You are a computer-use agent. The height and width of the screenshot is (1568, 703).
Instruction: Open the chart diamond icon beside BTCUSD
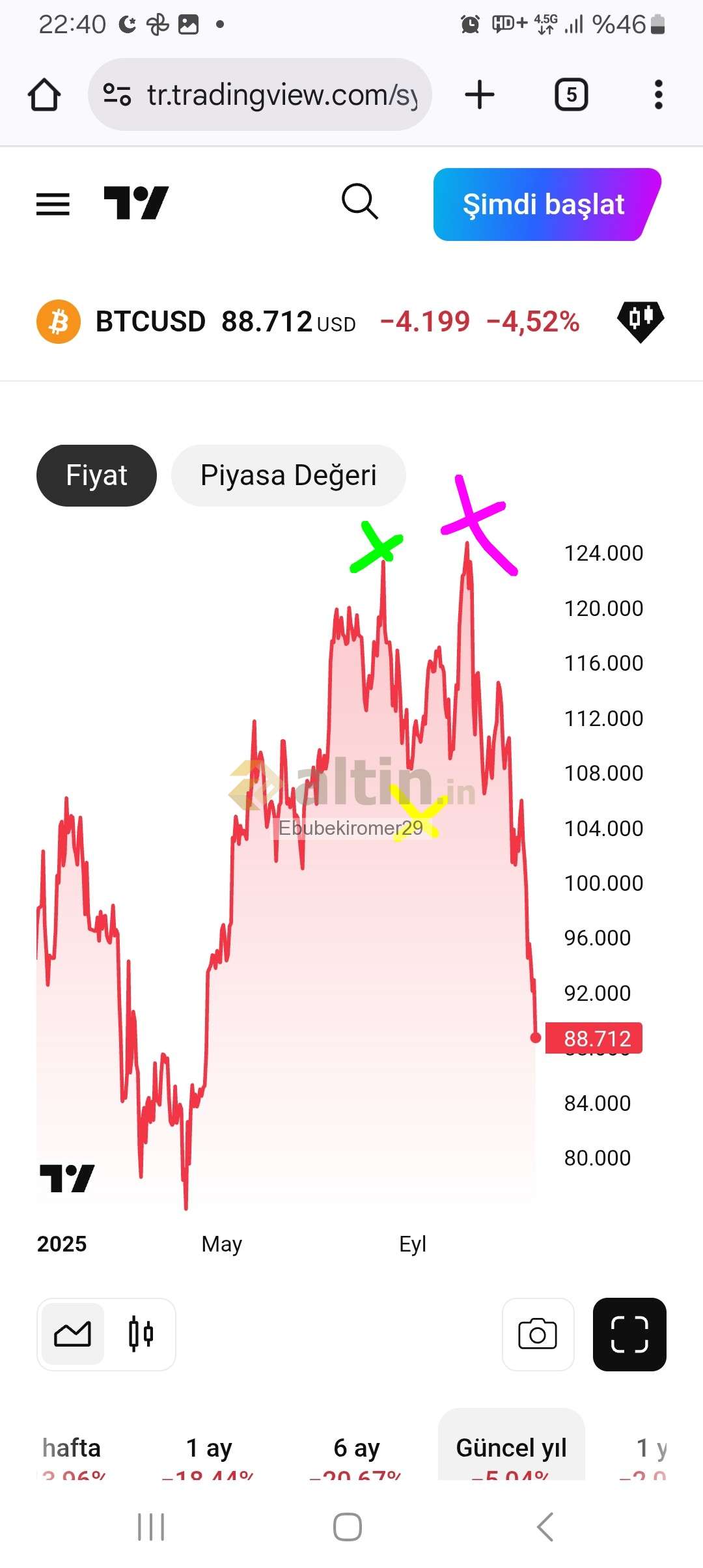tap(640, 321)
